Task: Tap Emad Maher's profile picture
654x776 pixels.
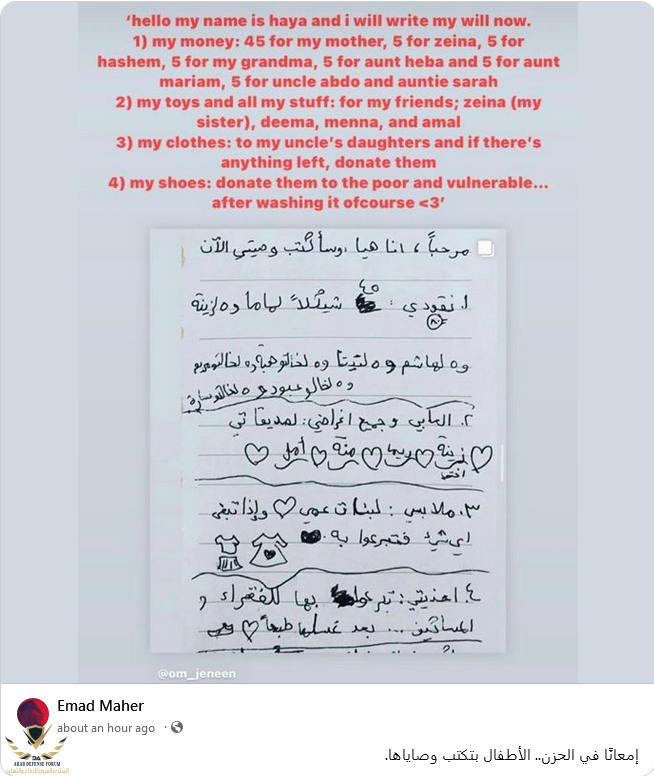Action: coord(33,714)
